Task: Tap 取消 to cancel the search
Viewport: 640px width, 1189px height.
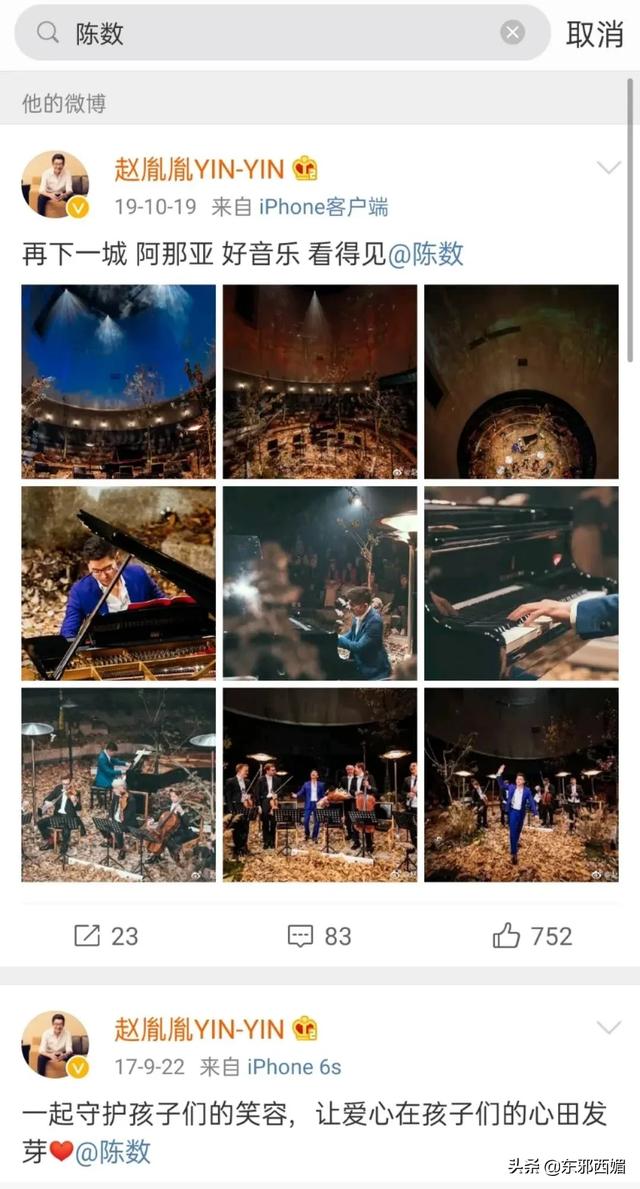Action: 595,34
